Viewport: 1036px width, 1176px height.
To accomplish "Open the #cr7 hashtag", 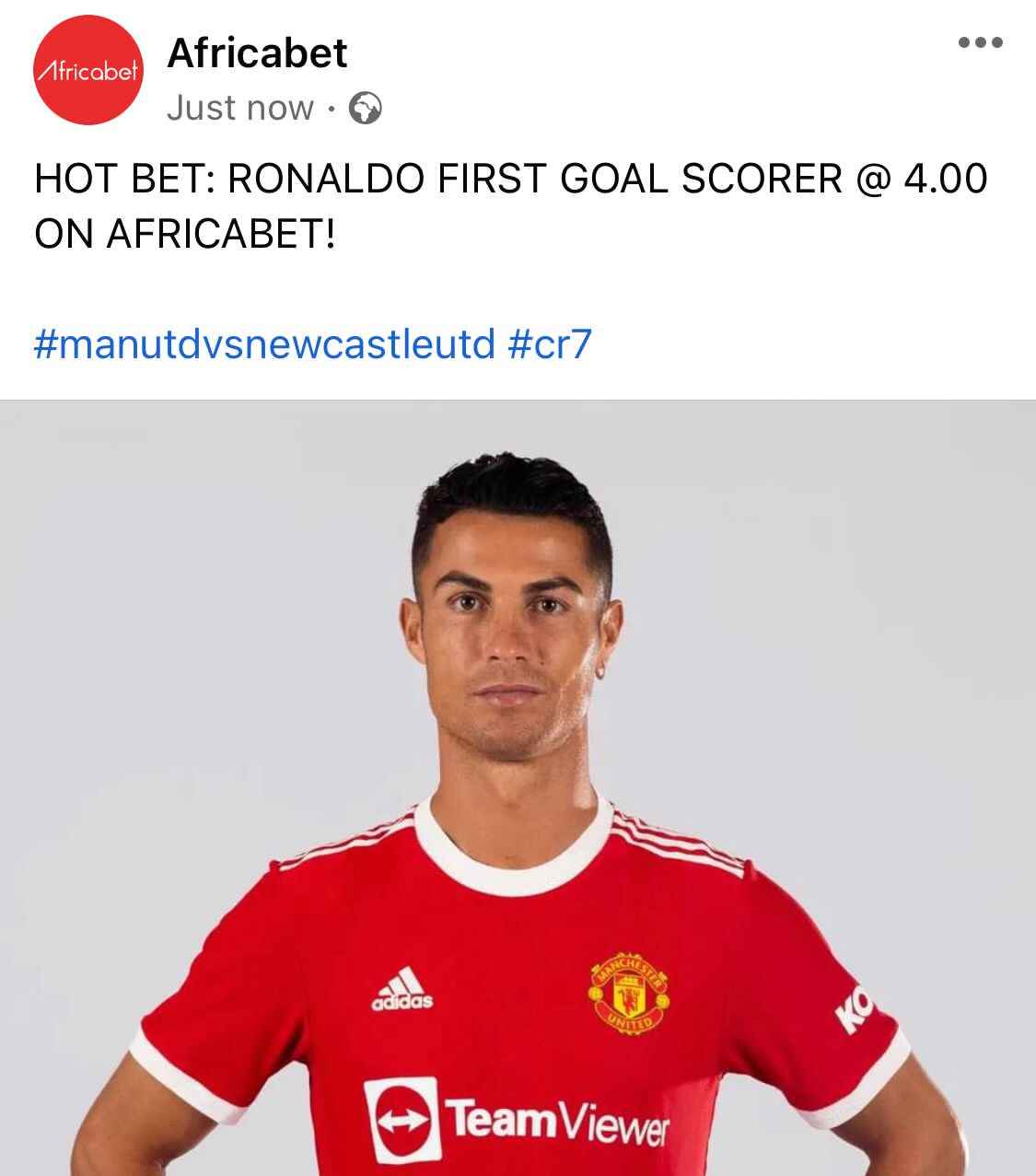I will click(x=547, y=343).
